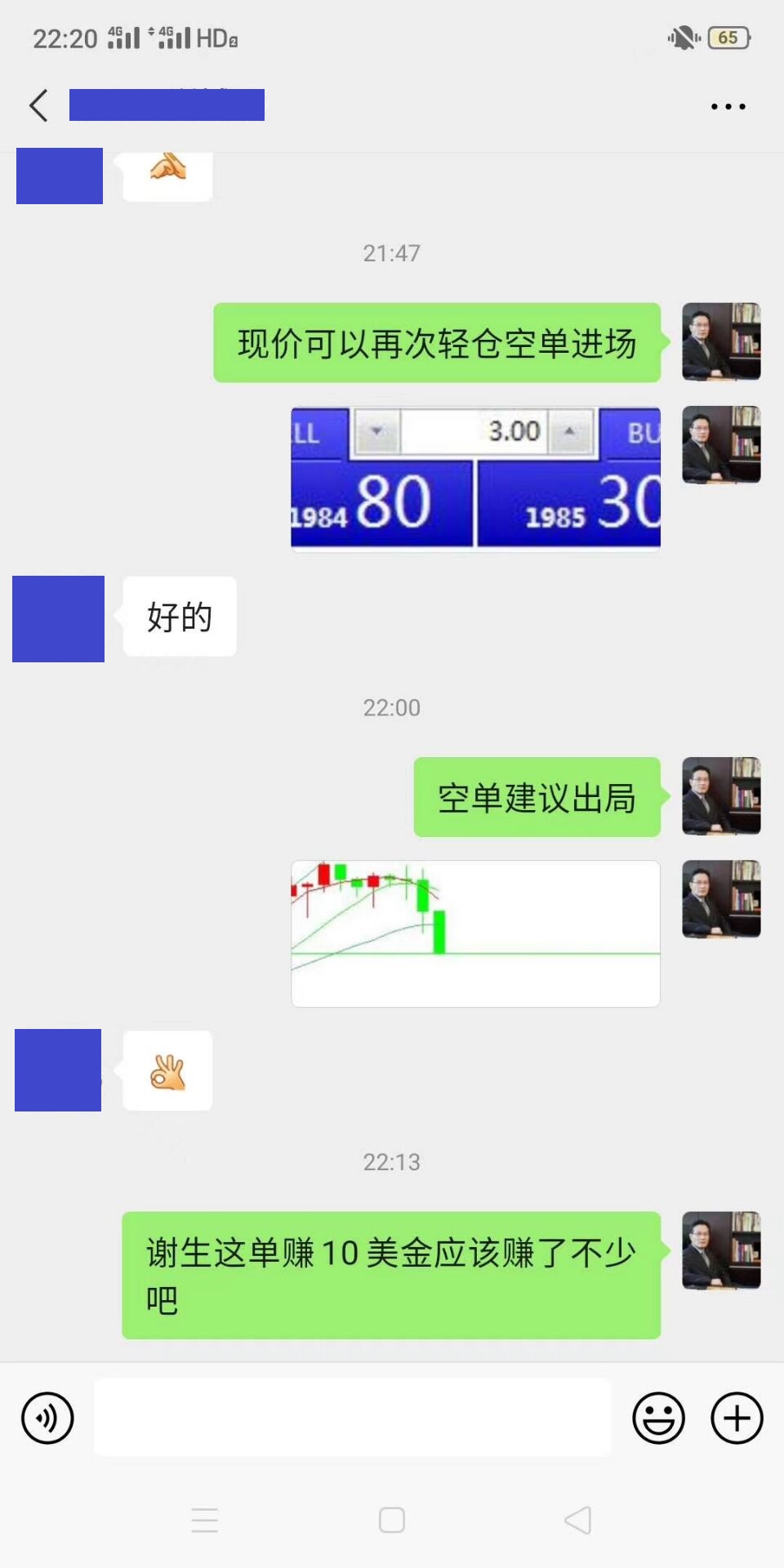Open the emoji picker

click(658, 1418)
